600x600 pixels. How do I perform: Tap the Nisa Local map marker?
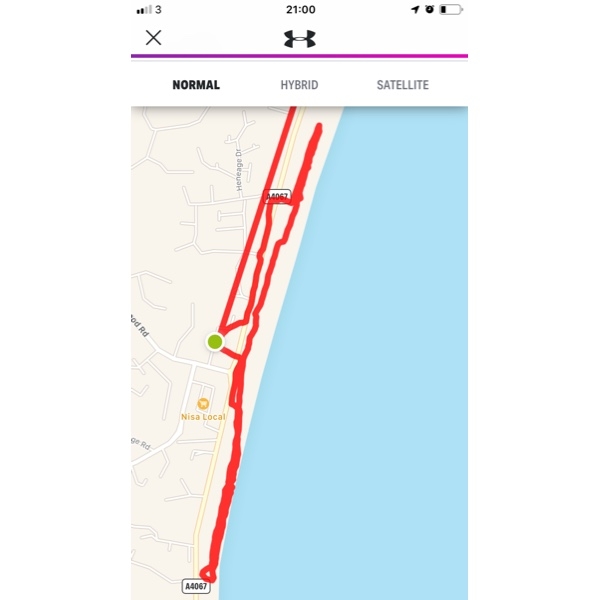pos(203,403)
